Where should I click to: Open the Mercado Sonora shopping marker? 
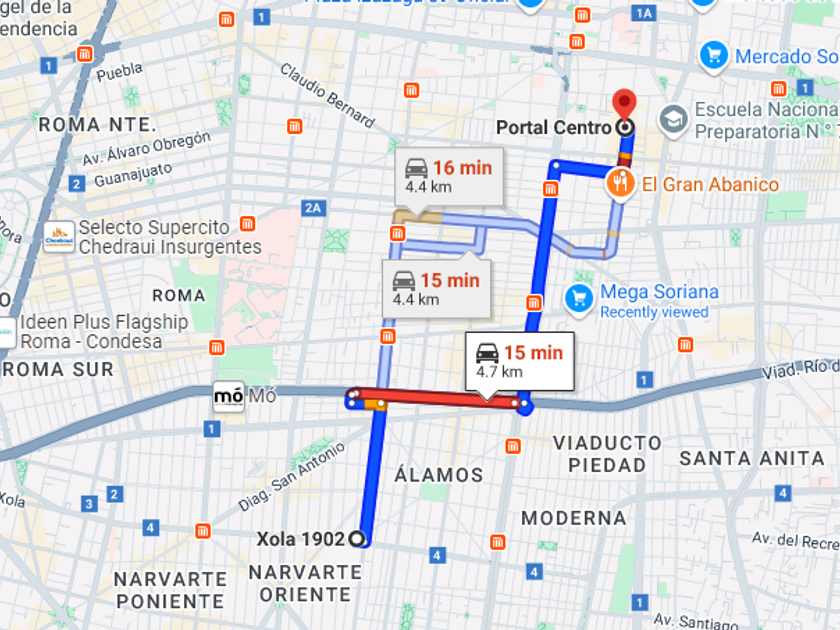(x=713, y=55)
